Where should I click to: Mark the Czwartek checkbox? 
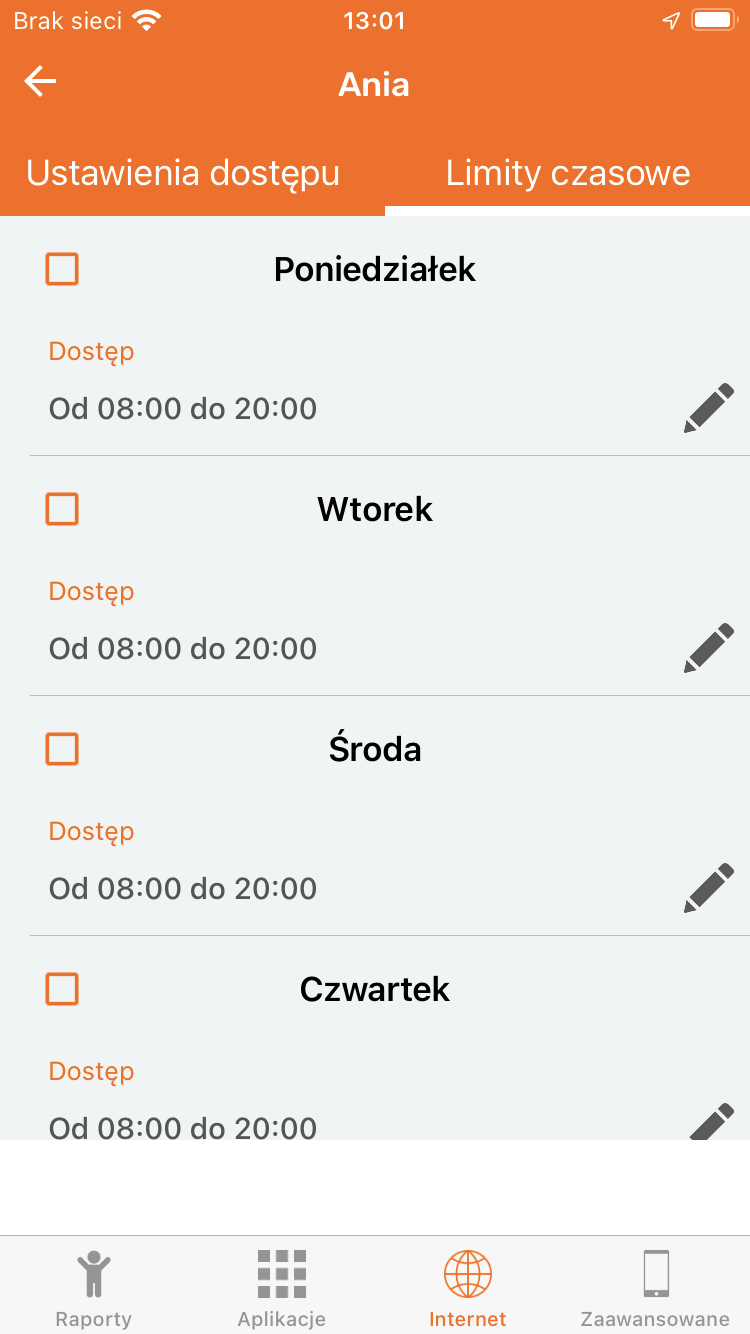pos(62,989)
